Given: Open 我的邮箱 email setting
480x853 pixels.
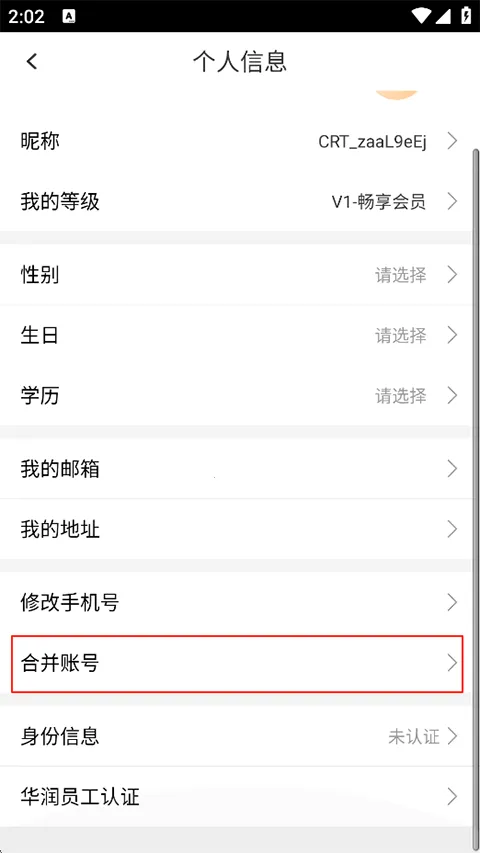Looking at the screenshot, I should coord(235,468).
